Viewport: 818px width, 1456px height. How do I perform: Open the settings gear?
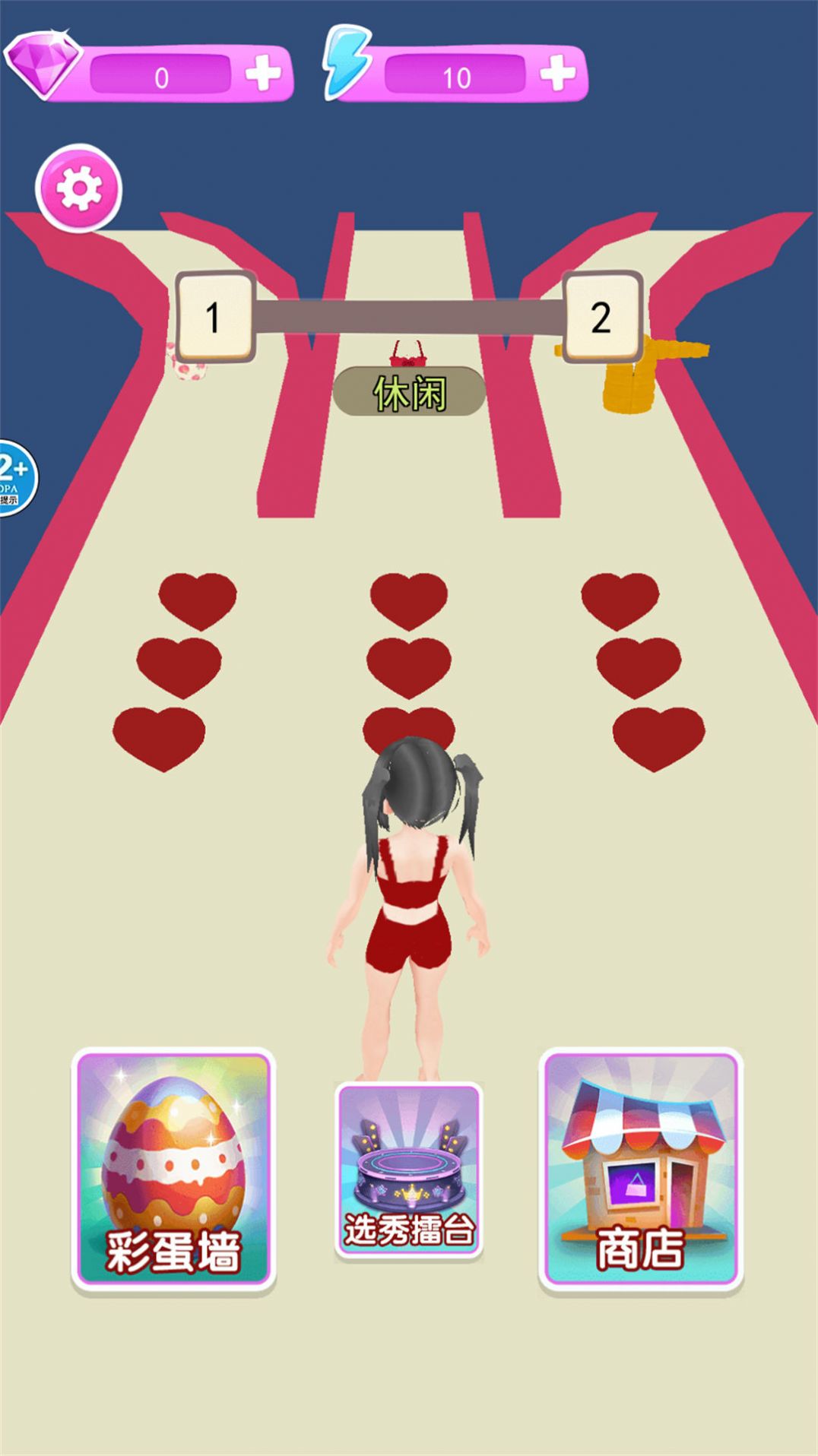[78, 188]
